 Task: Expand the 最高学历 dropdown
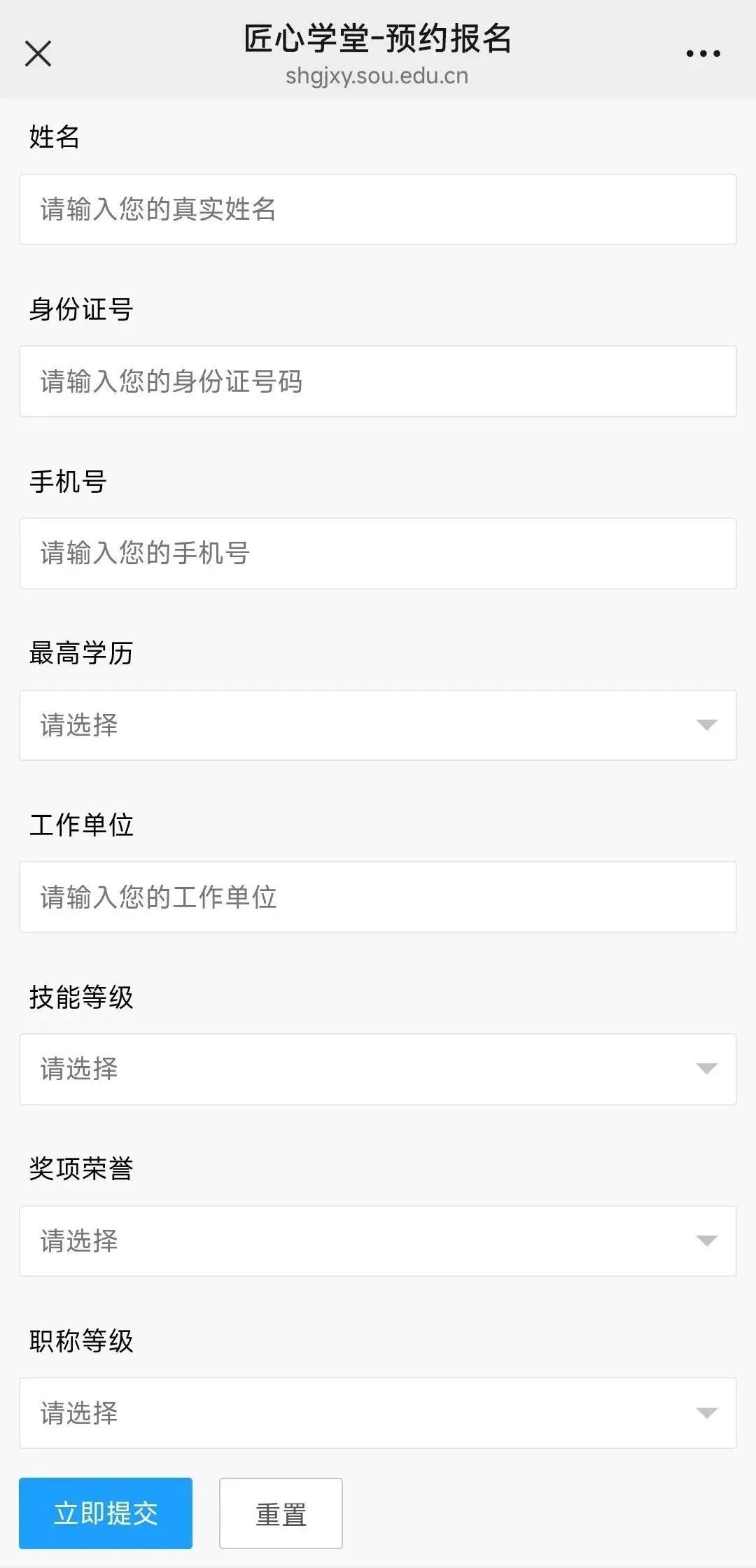[378, 725]
